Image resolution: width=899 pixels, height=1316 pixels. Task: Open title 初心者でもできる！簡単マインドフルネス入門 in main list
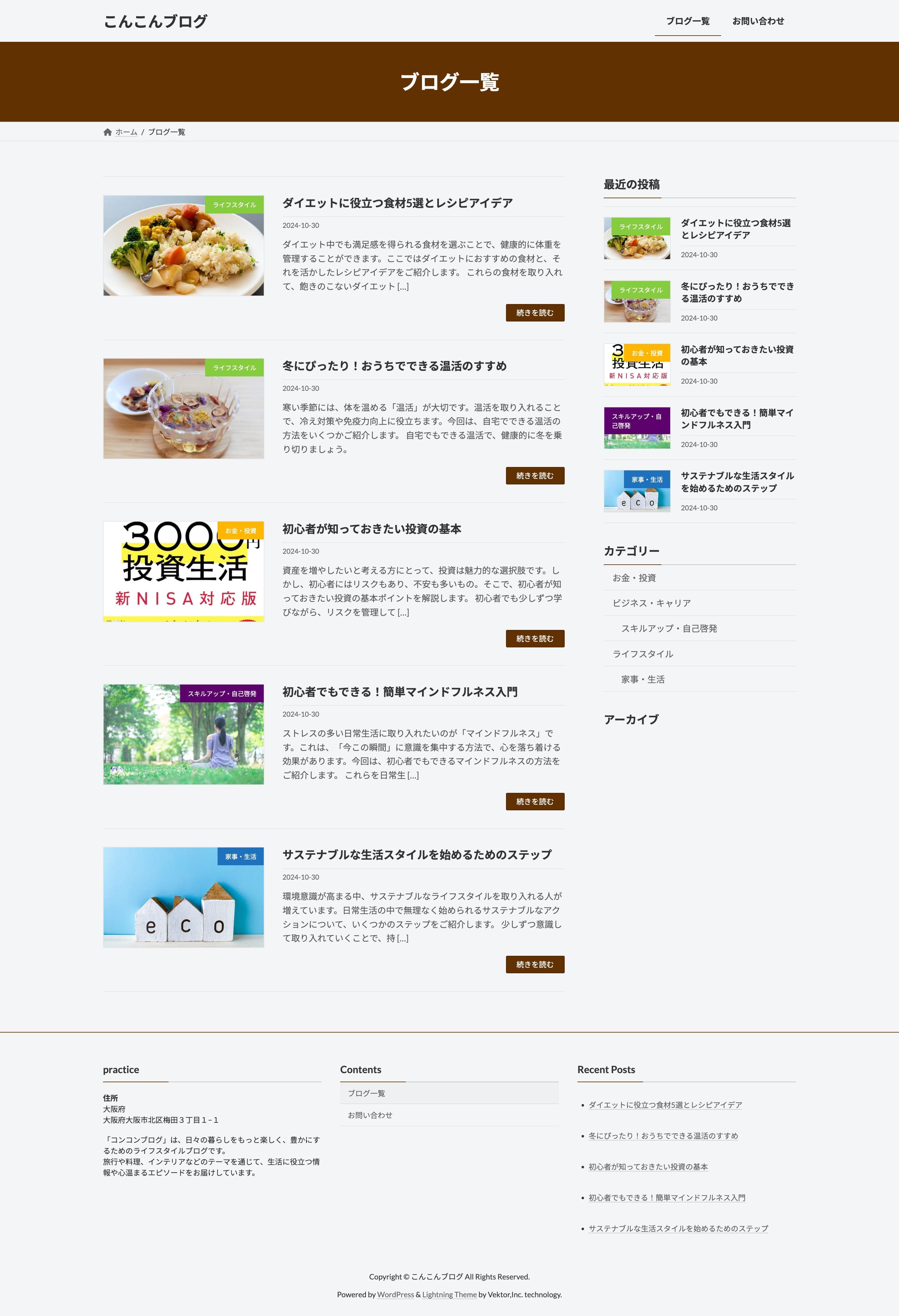pos(400,691)
